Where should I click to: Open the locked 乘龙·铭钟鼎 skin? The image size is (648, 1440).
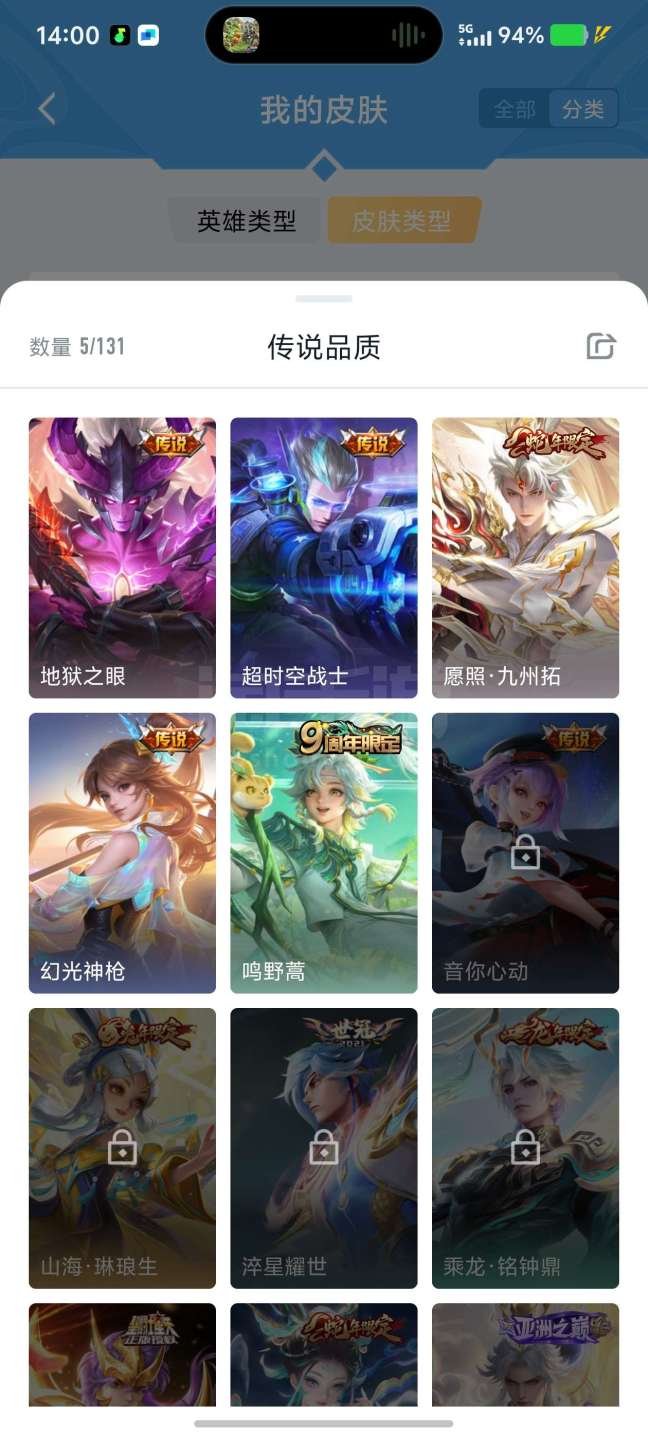point(525,1148)
